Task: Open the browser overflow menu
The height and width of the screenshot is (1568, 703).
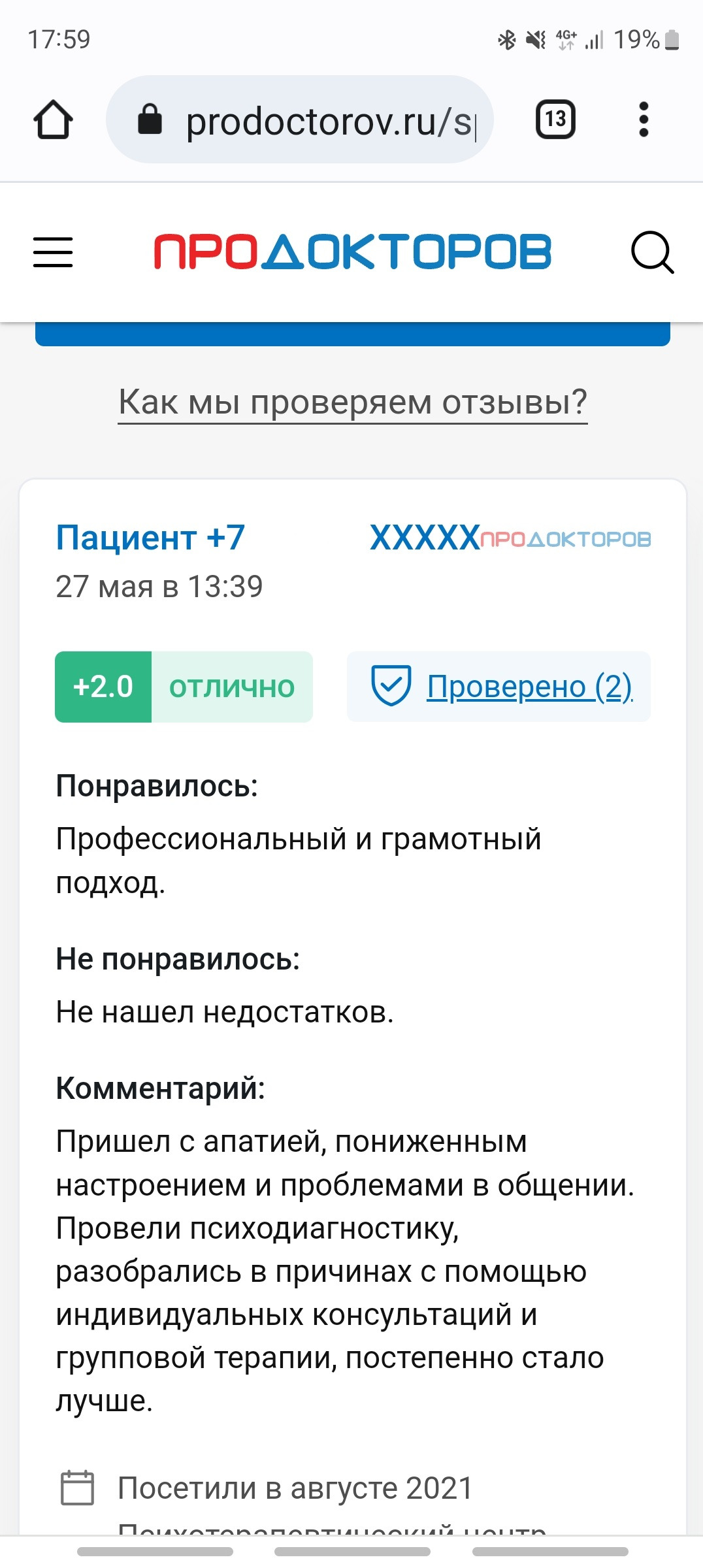Action: click(644, 120)
